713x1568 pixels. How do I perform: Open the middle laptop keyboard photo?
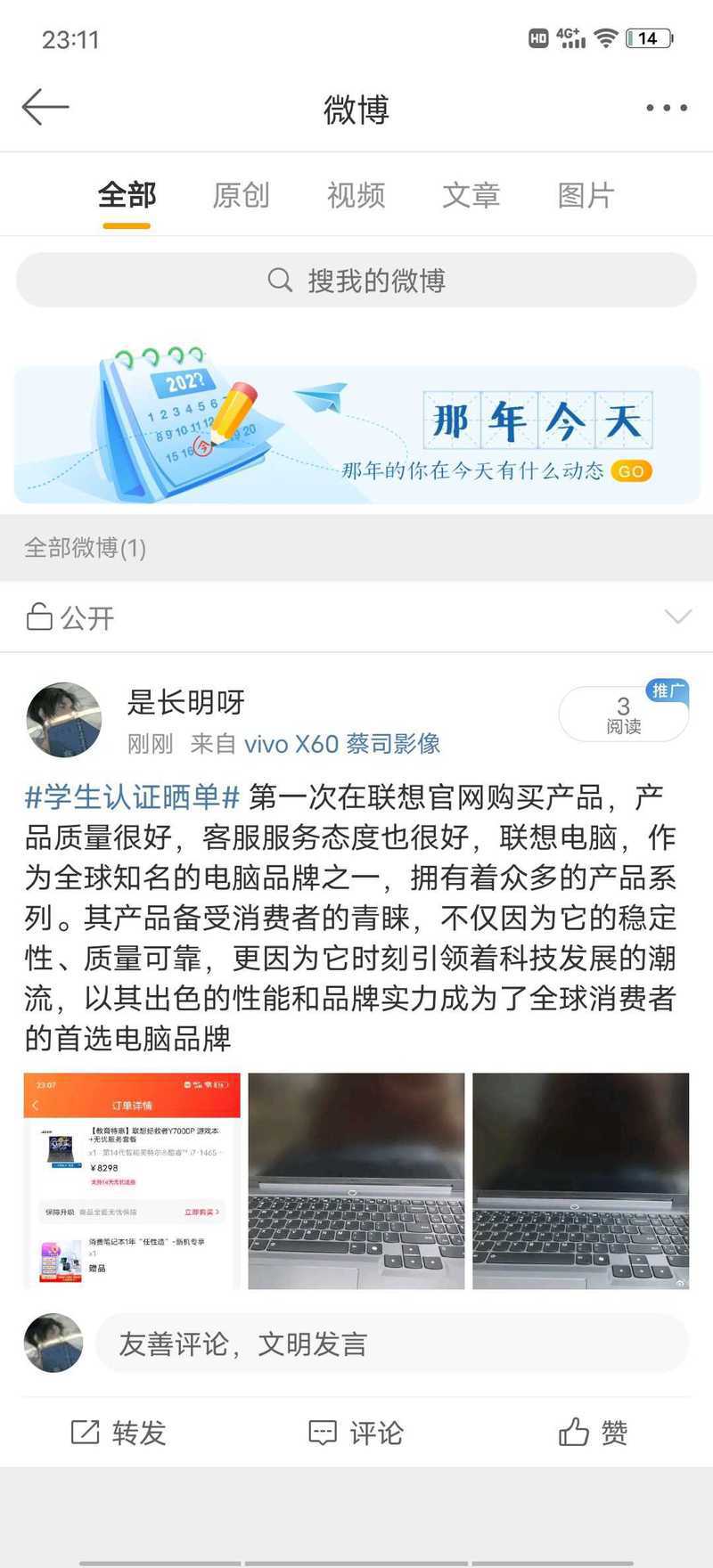[x=356, y=1181]
